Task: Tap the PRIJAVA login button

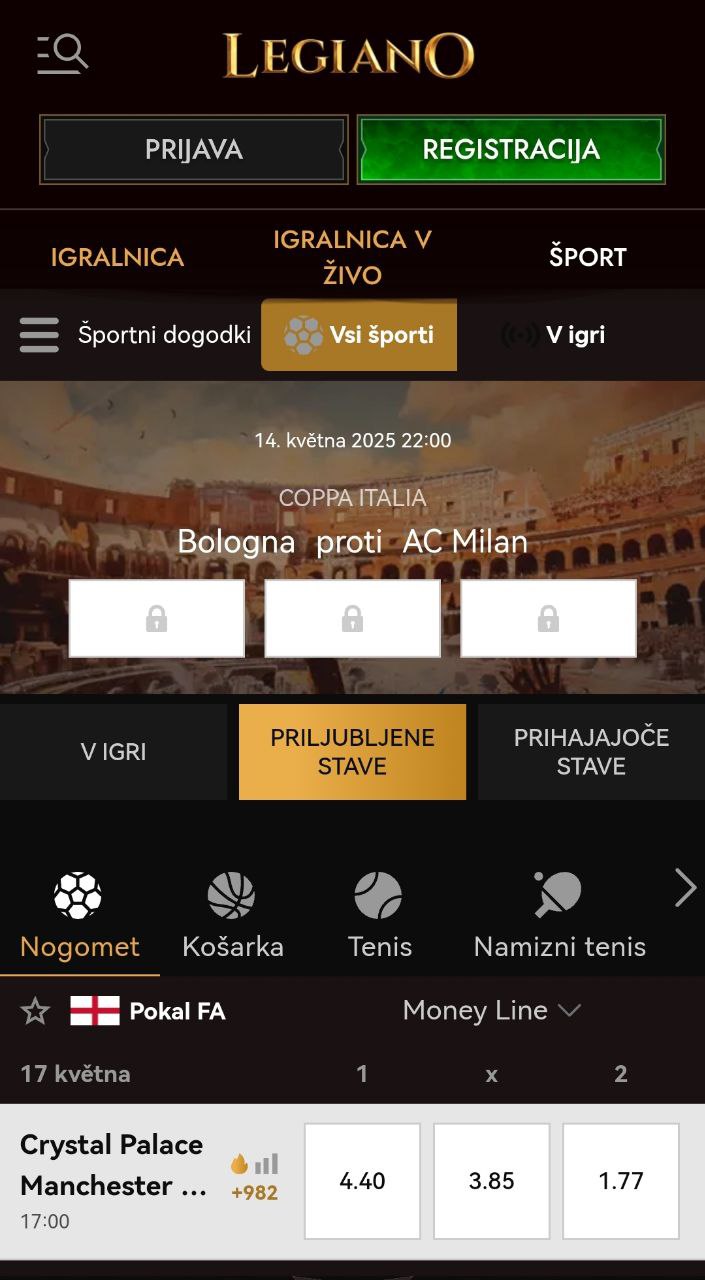Action: pyautogui.click(x=194, y=150)
